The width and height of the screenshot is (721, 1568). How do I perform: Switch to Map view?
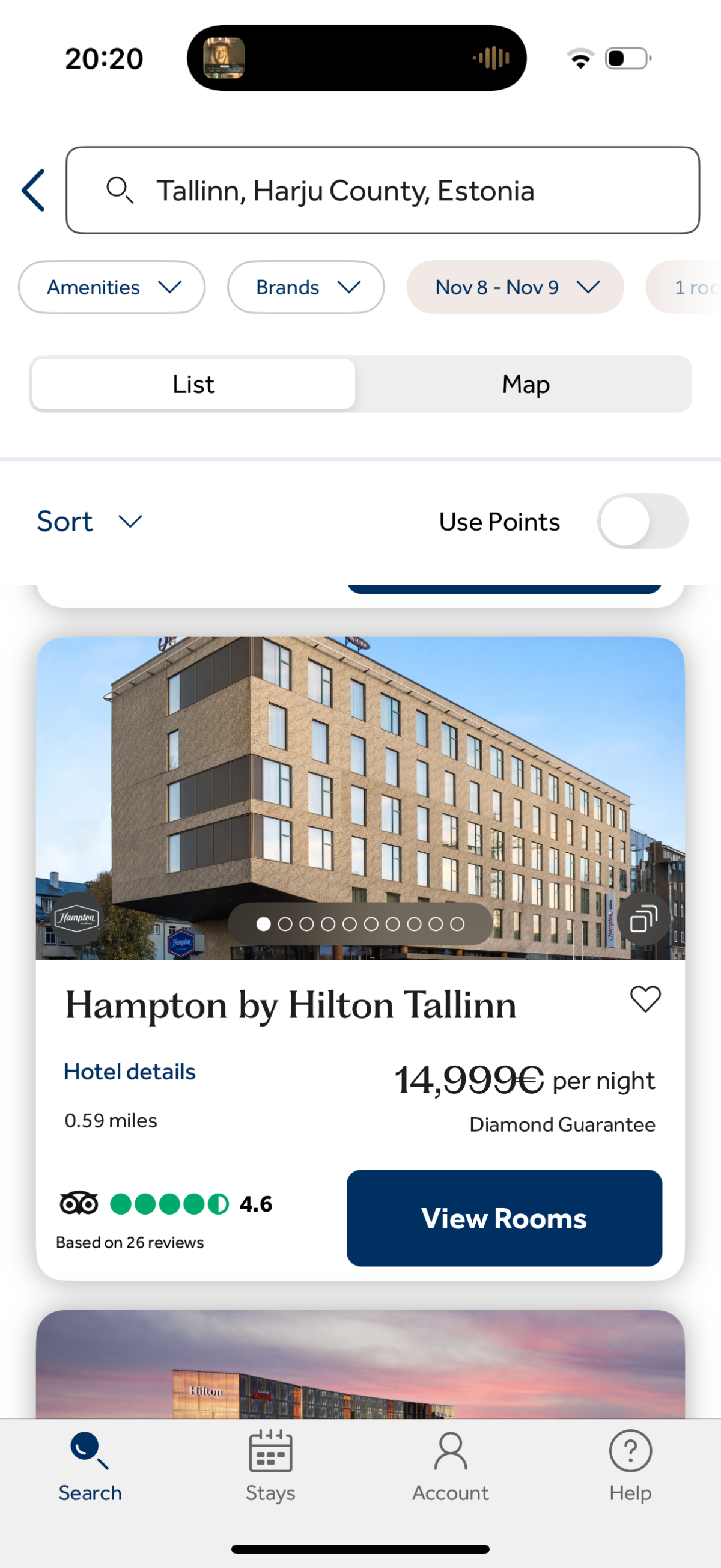(525, 385)
